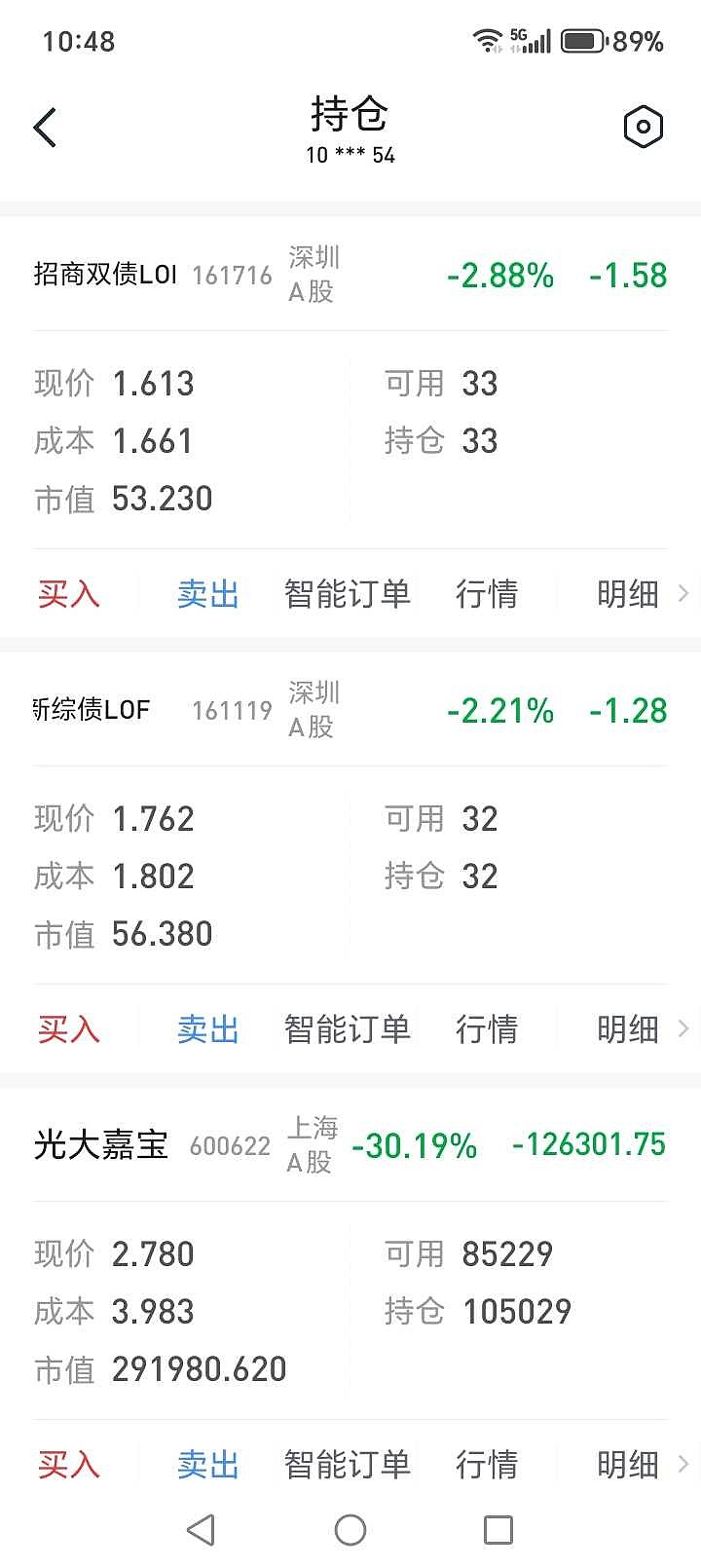Tap 卖出 for 光大嘉宝
This screenshot has width=701, height=1568.
[x=206, y=1464]
